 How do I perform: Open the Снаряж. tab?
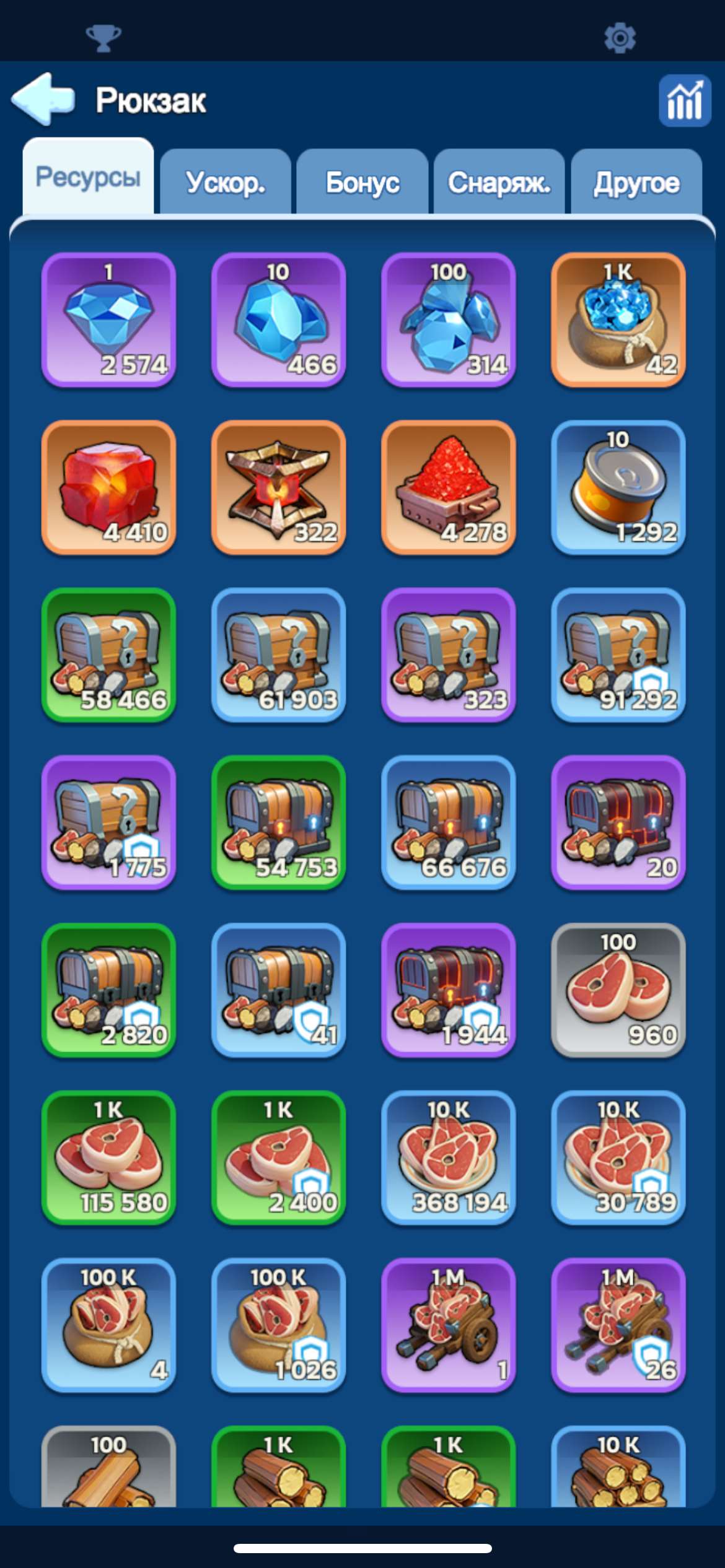coord(499,183)
